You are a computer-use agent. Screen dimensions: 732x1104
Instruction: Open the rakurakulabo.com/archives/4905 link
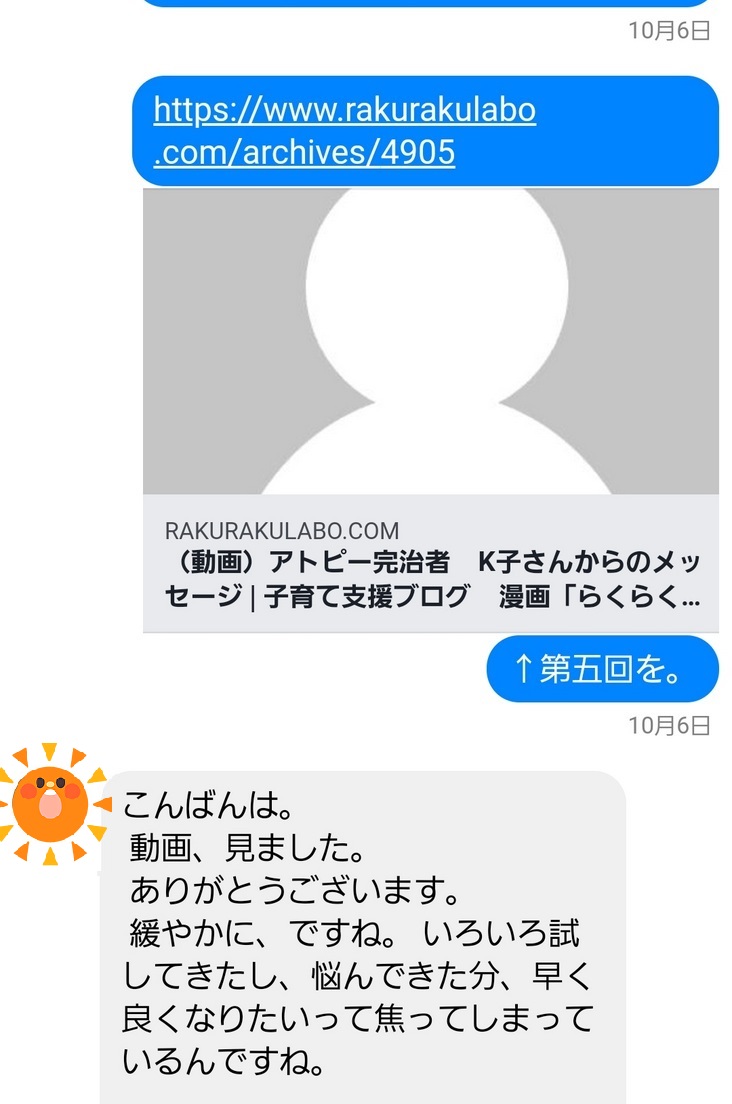pos(344,131)
